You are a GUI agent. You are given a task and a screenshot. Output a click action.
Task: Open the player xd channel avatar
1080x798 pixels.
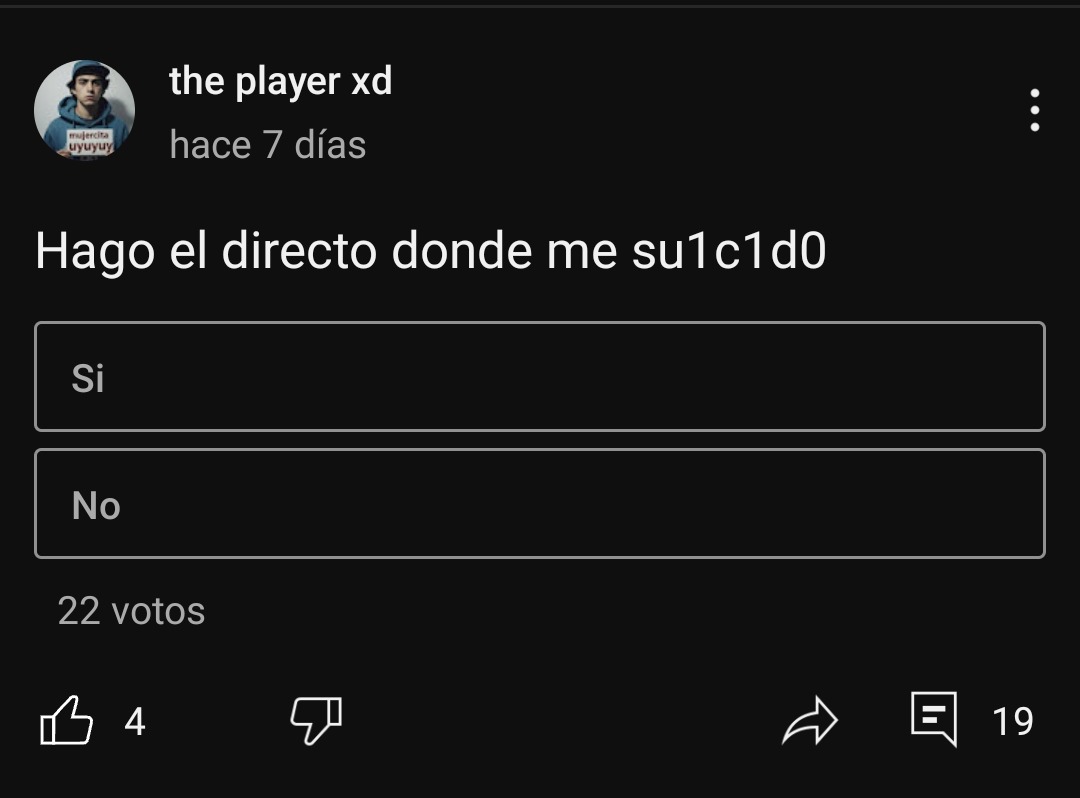tap(85, 110)
